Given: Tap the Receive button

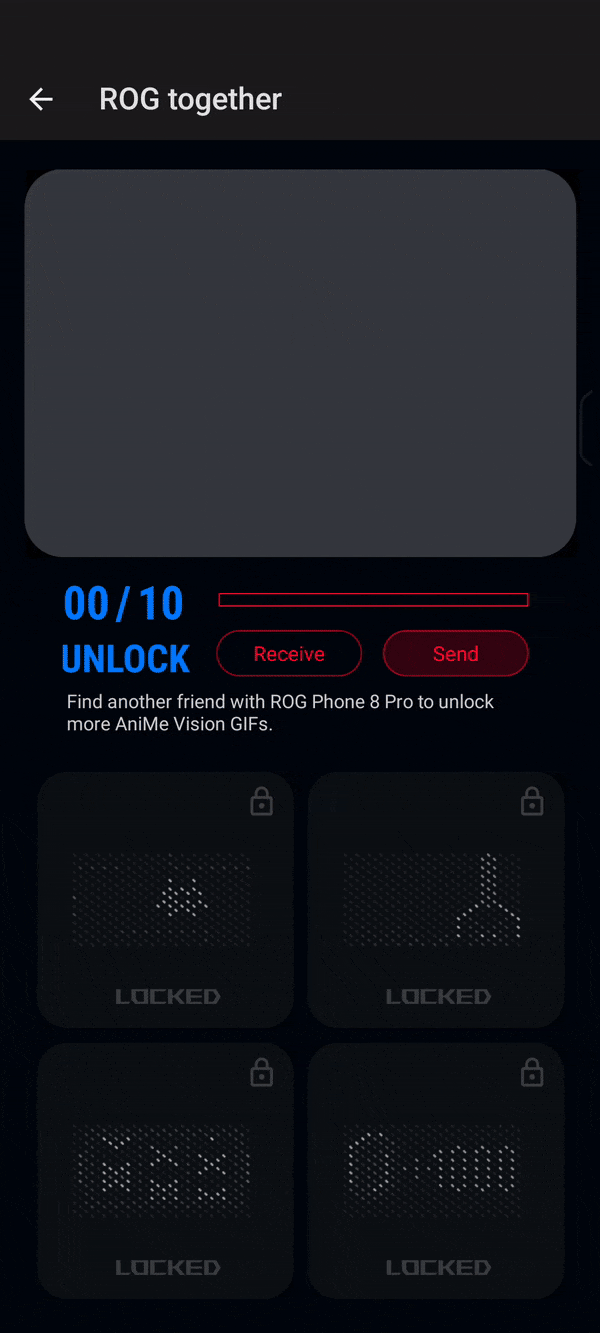Looking at the screenshot, I should click(x=289, y=654).
